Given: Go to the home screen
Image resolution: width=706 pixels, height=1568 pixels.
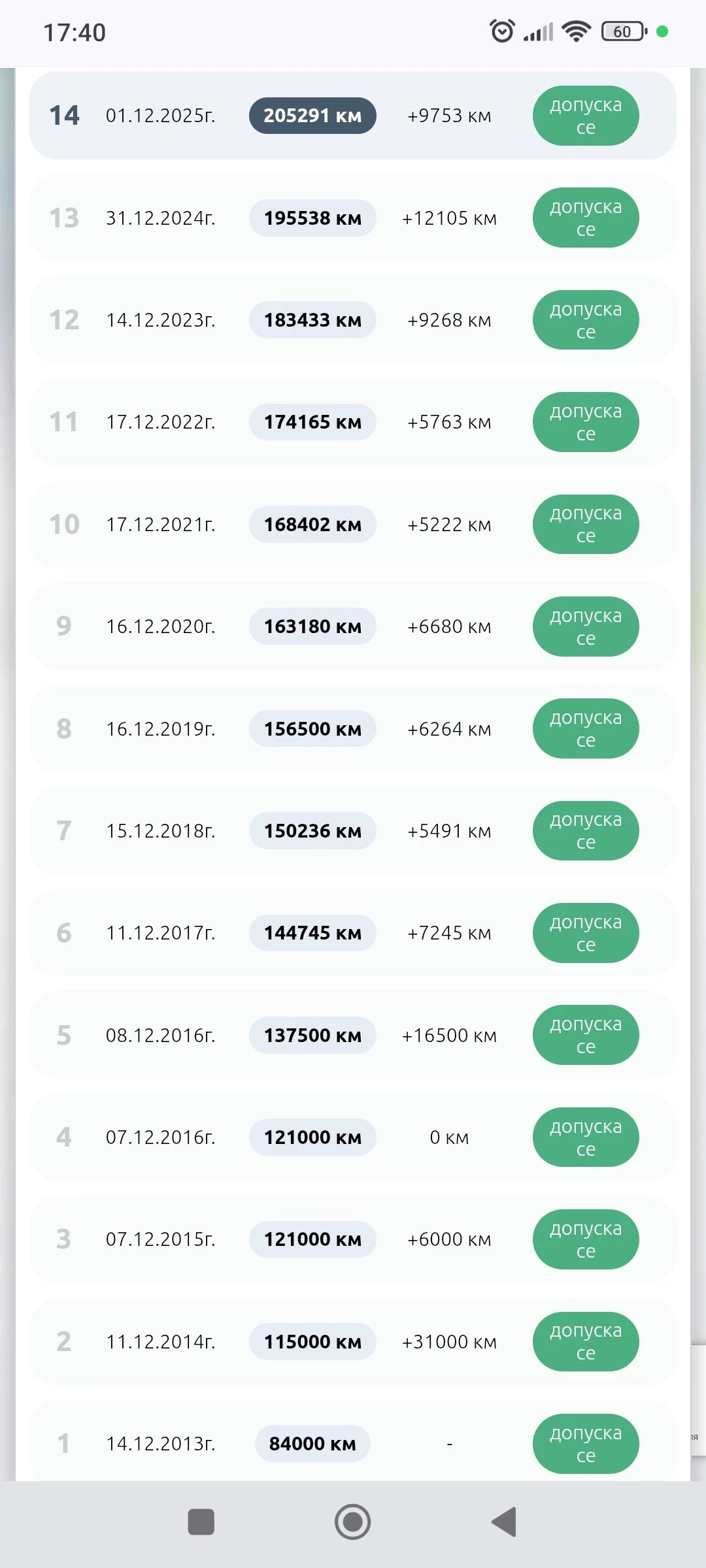Looking at the screenshot, I should 352,1522.
